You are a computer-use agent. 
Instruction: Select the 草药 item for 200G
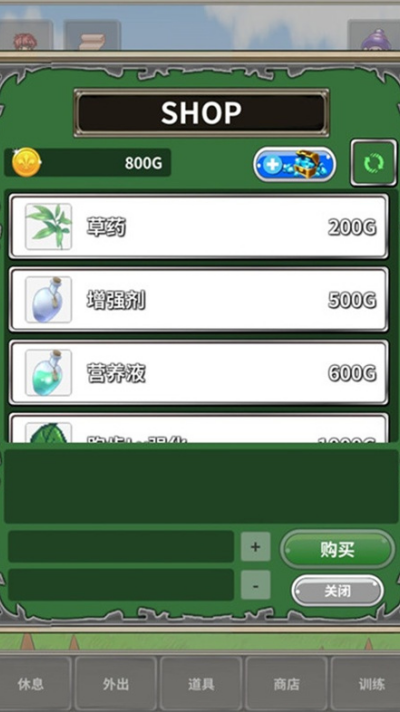199,226
